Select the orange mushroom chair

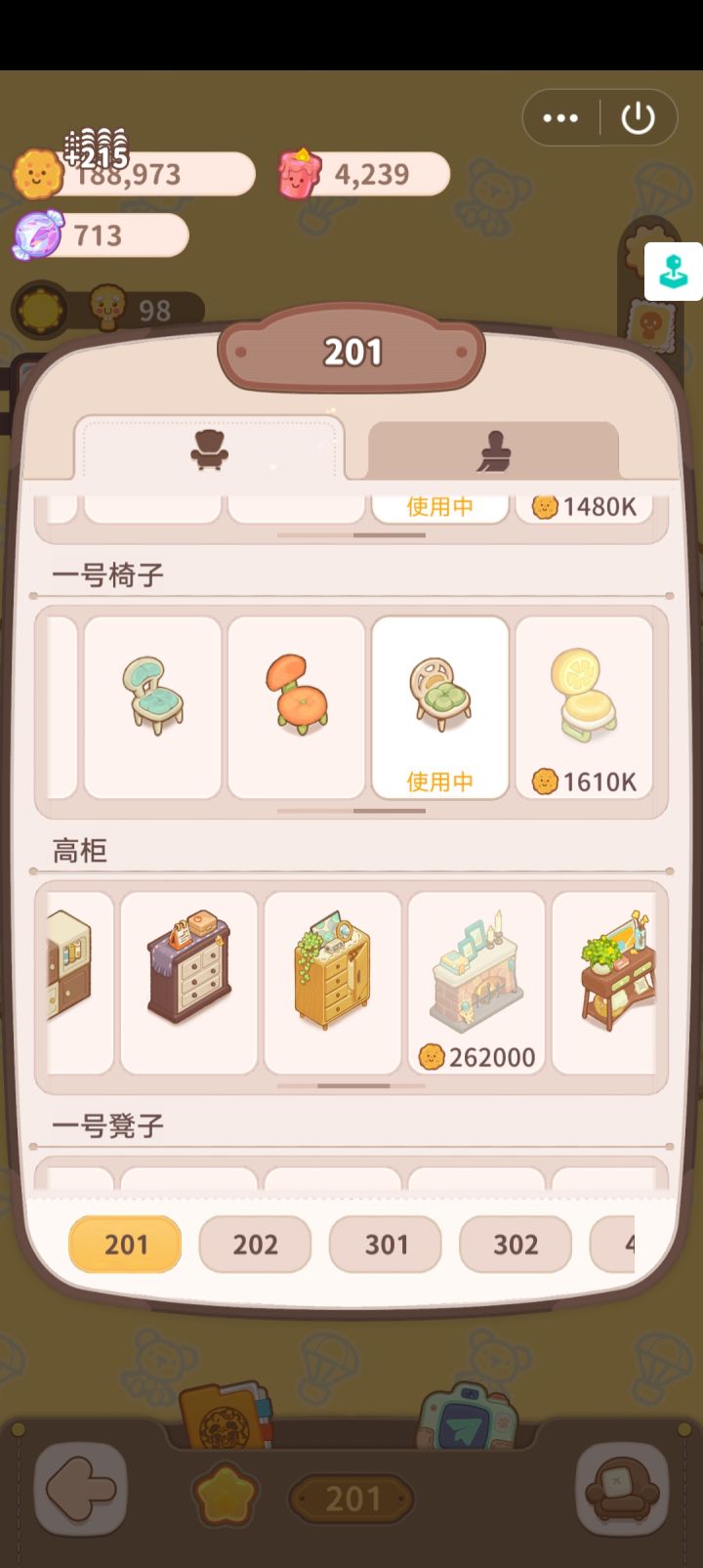click(297, 707)
